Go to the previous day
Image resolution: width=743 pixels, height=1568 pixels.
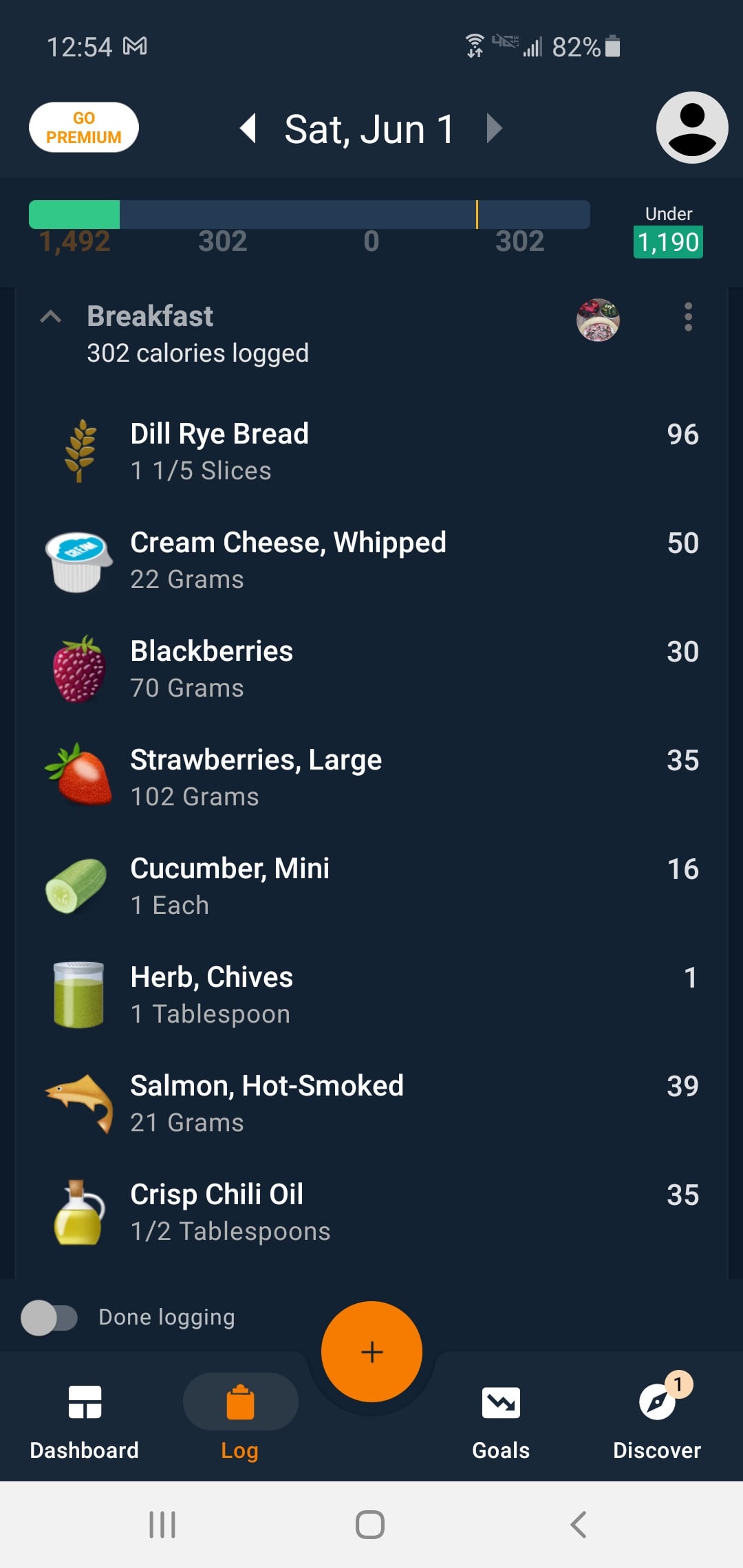click(x=248, y=129)
